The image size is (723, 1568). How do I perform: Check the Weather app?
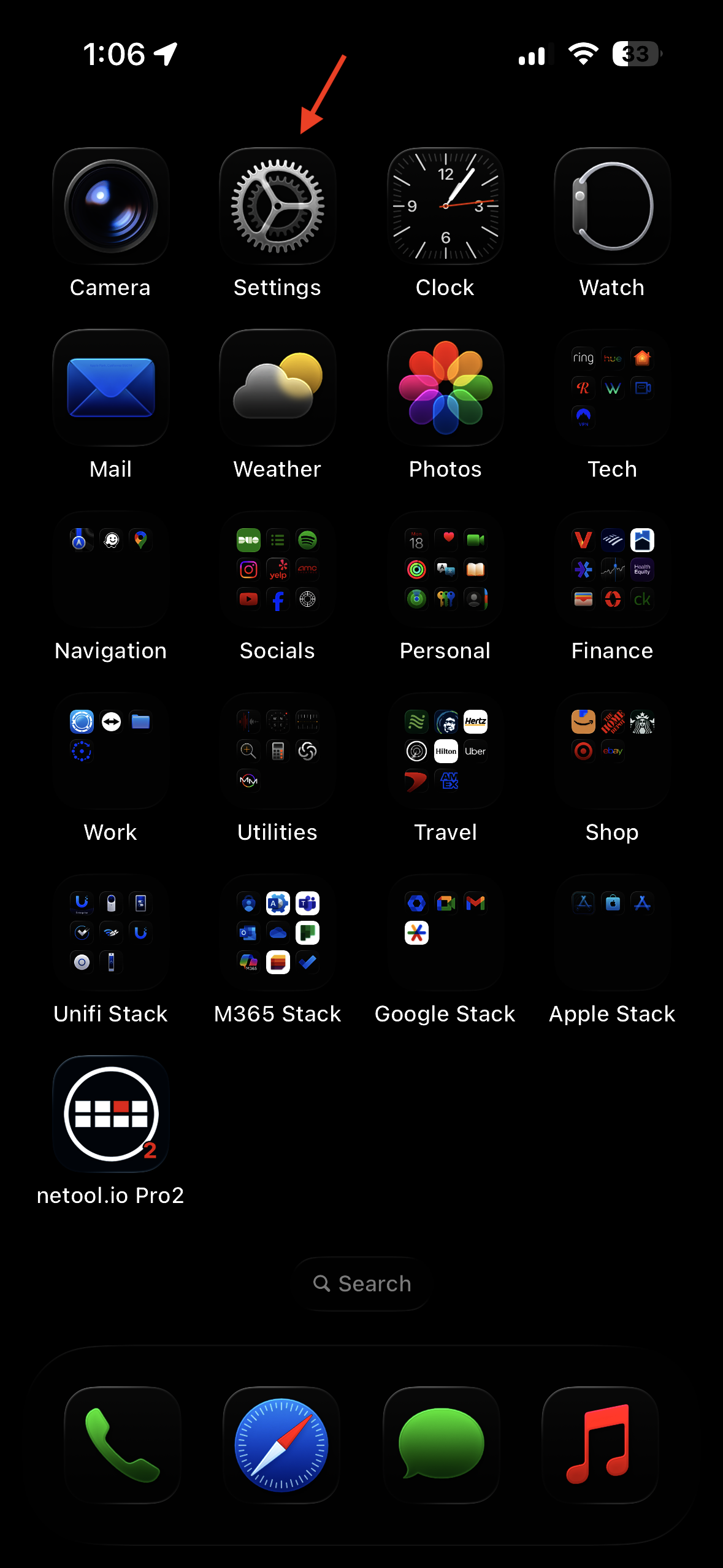coord(277,388)
